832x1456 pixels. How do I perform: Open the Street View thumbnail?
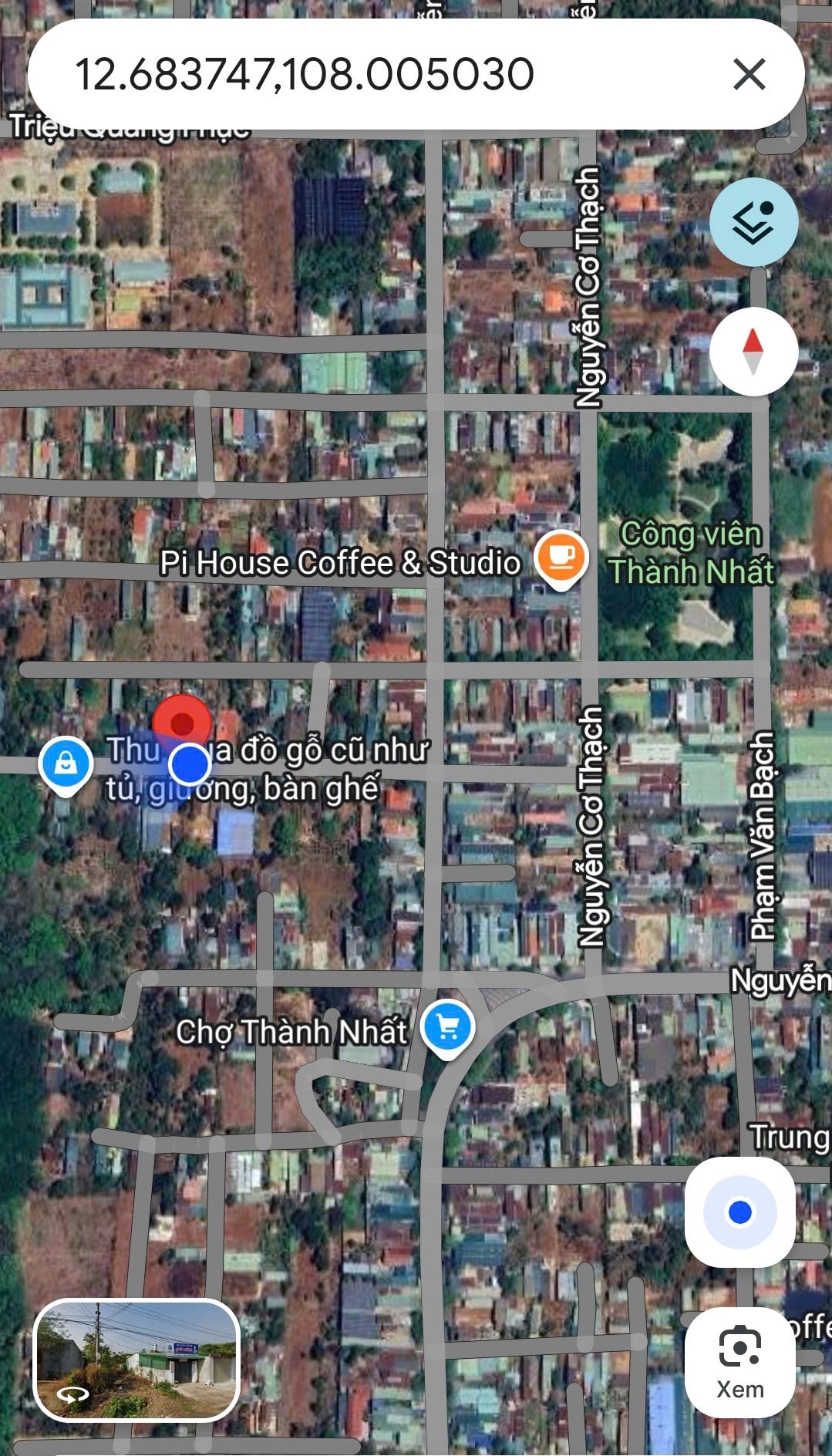(x=136, y=1360)
